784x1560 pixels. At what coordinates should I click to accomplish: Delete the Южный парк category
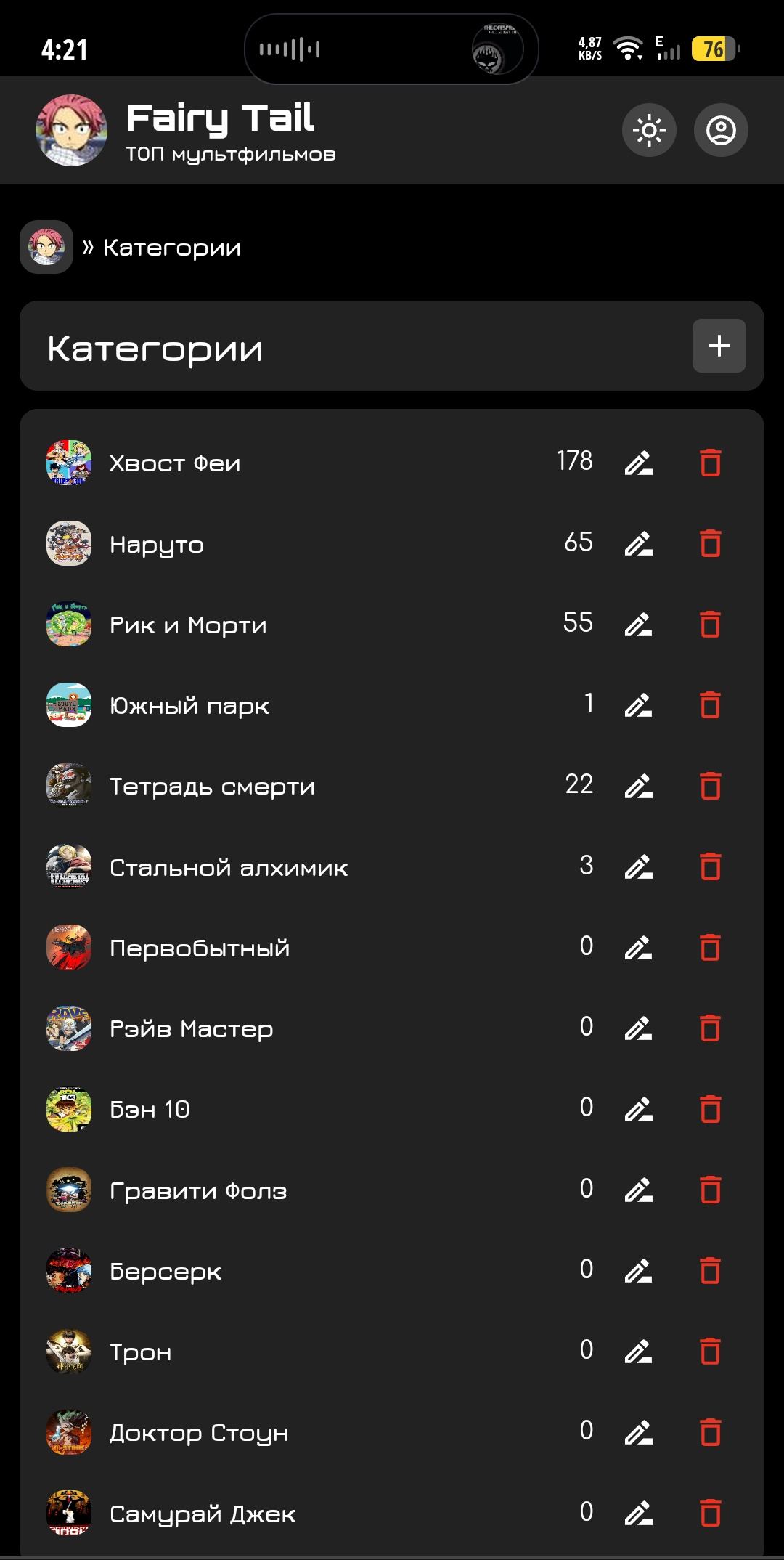pyautogui.click(x=710, y=705)
